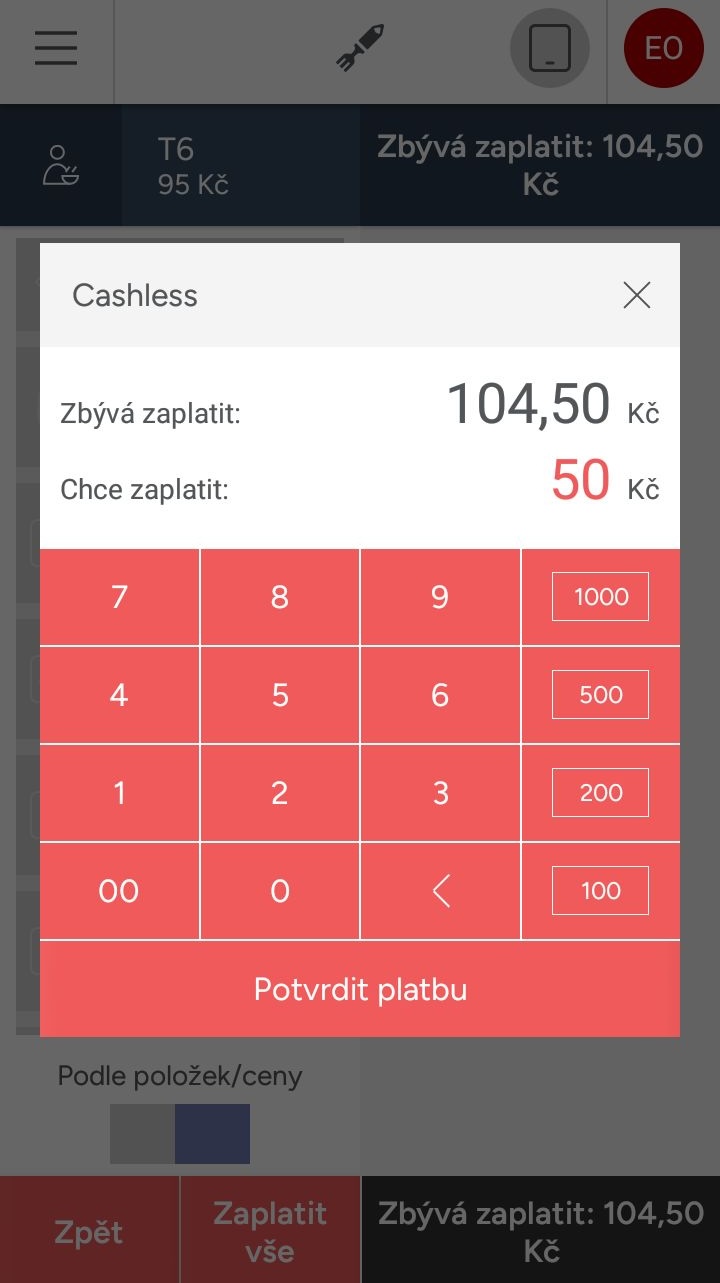The image size is (720, 1283).
Task: Select the 500 quick amount
Action: pyautogui.click(x=600, y=695)
